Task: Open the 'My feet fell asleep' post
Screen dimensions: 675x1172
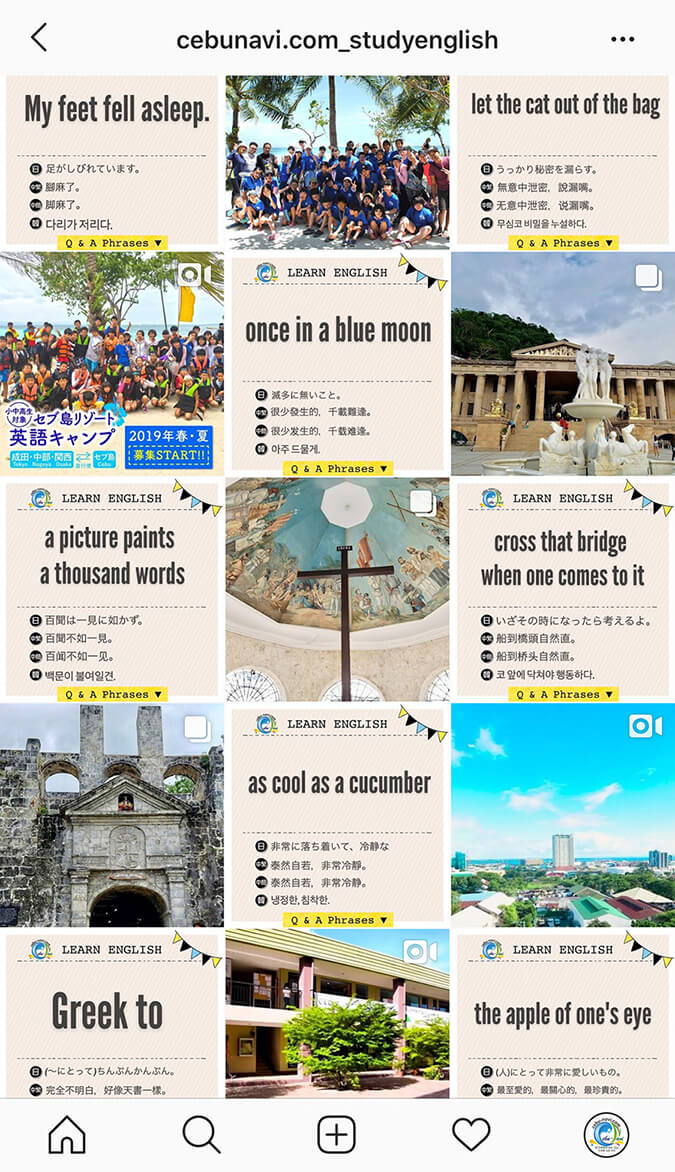Action: tap(112, 160)
